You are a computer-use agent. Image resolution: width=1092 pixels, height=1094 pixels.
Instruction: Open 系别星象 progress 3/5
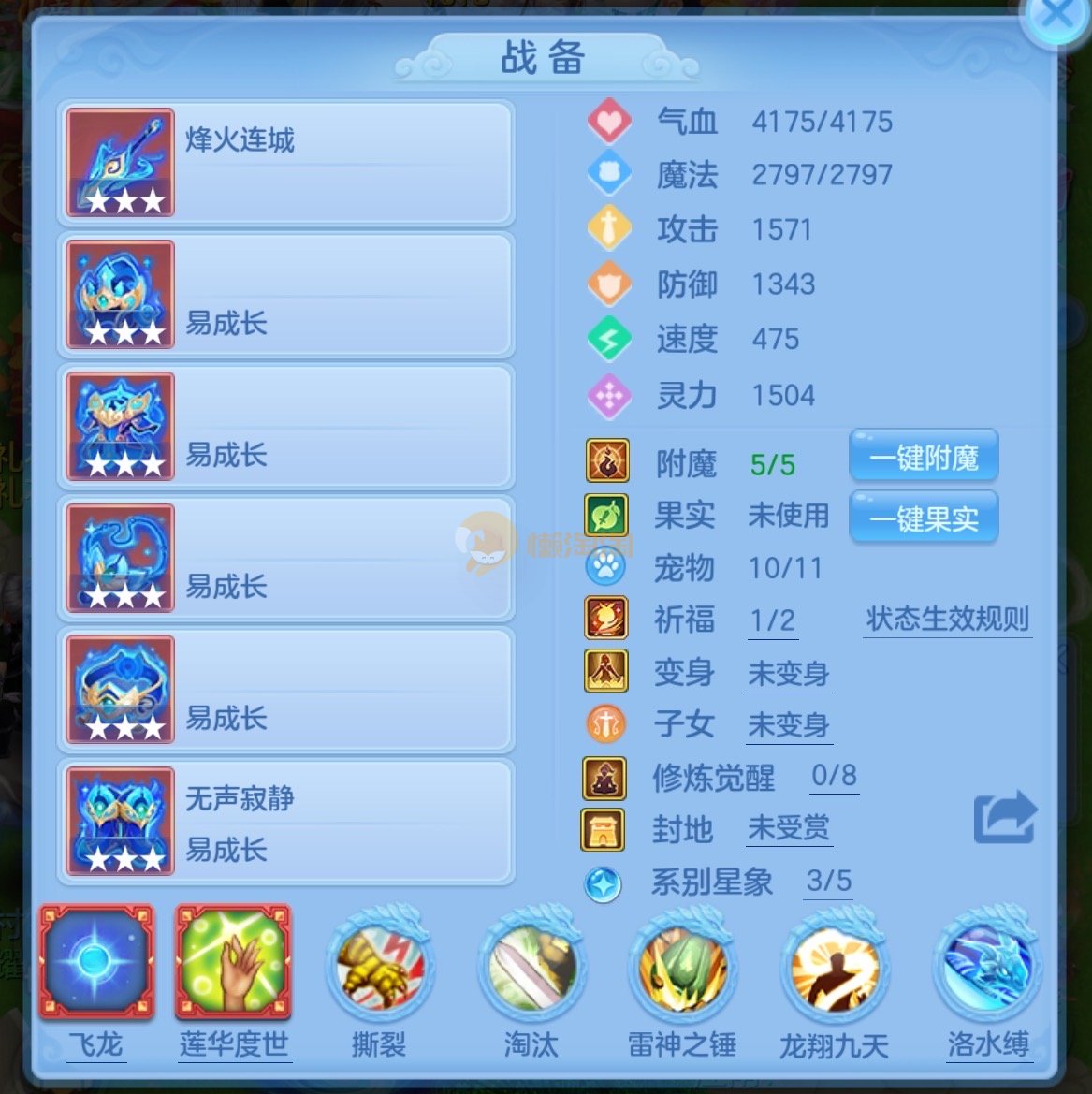pyautogui.click(x=829, y=882)
